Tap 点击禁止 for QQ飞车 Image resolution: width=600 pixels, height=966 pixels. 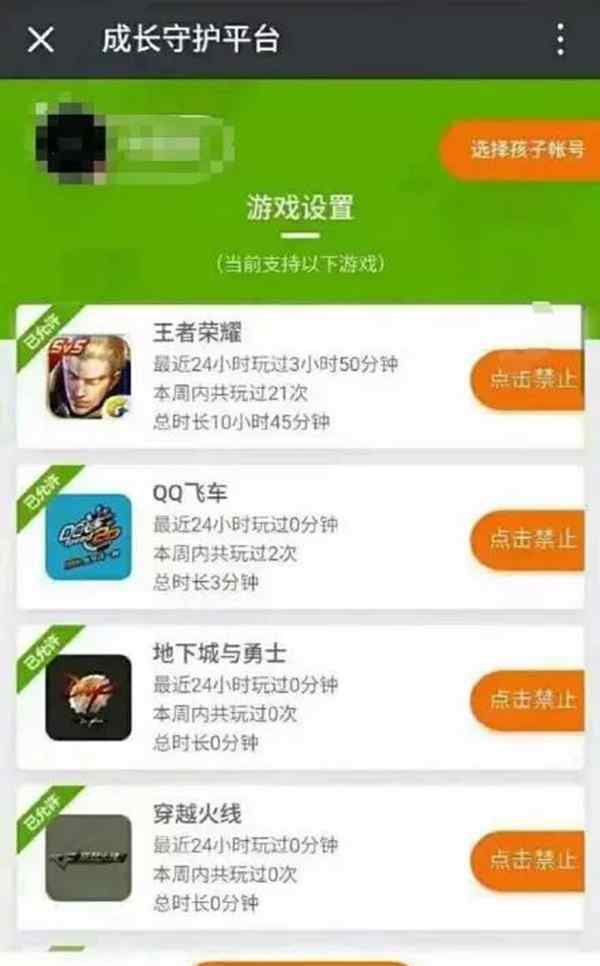pyautogui.click(x=527, y=540)
